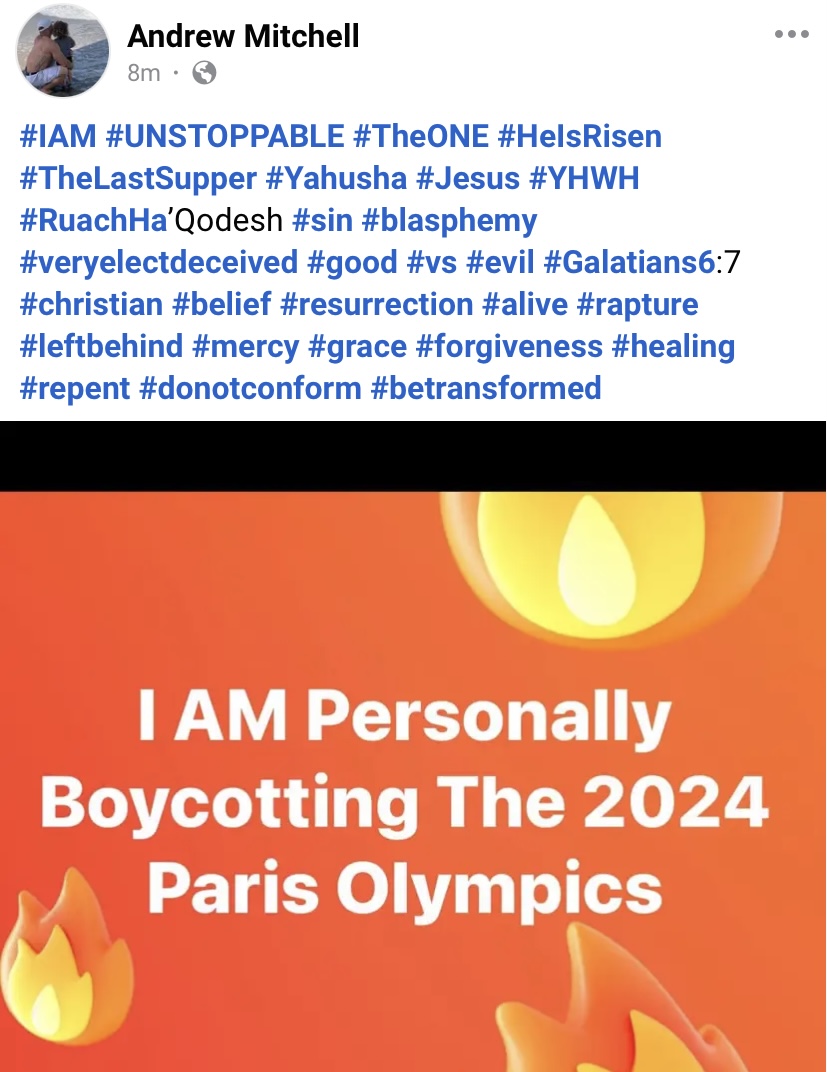Screen dimensions: 827x1072
Task: Open the #TheLastSupper hashtag
Action: click(138, 178)
